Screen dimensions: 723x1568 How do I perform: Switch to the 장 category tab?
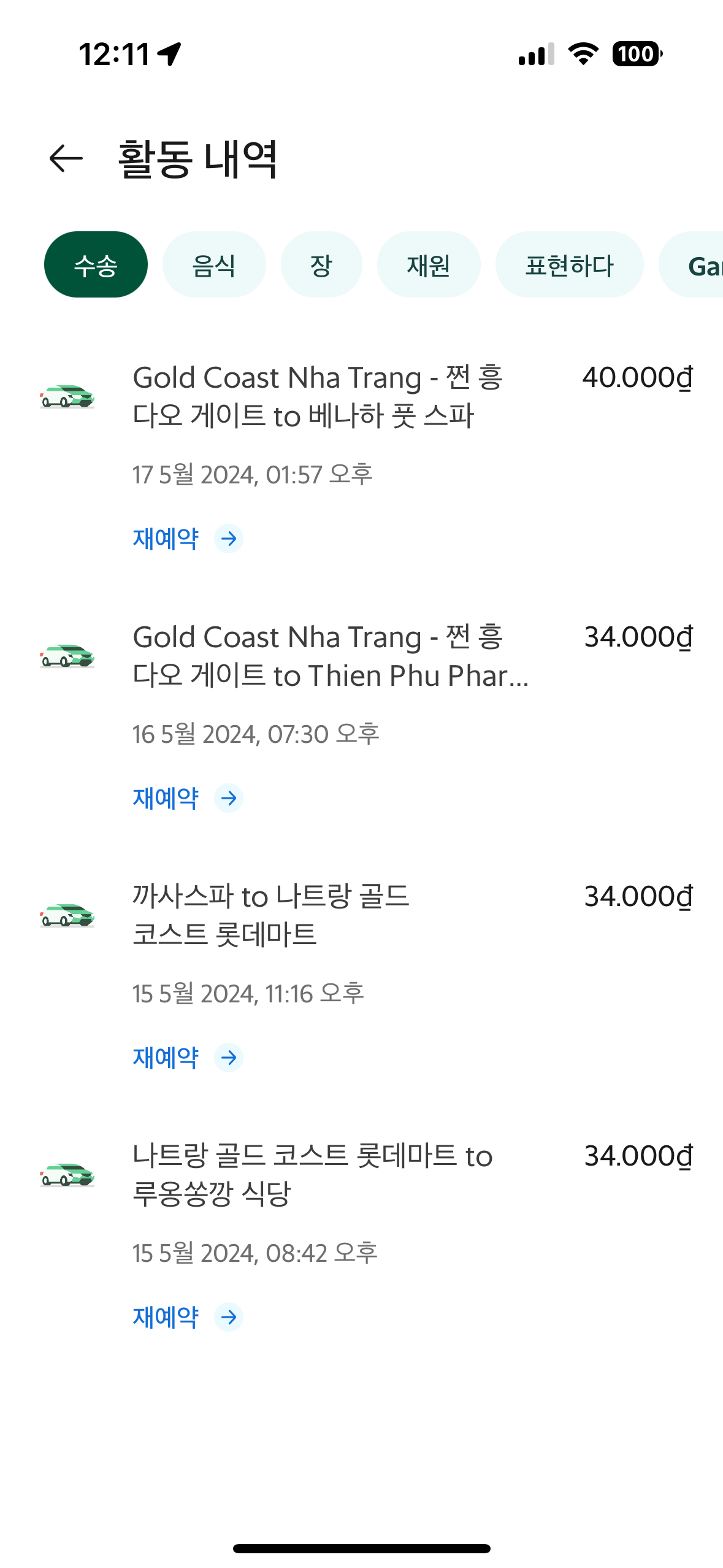pos(321,264)
